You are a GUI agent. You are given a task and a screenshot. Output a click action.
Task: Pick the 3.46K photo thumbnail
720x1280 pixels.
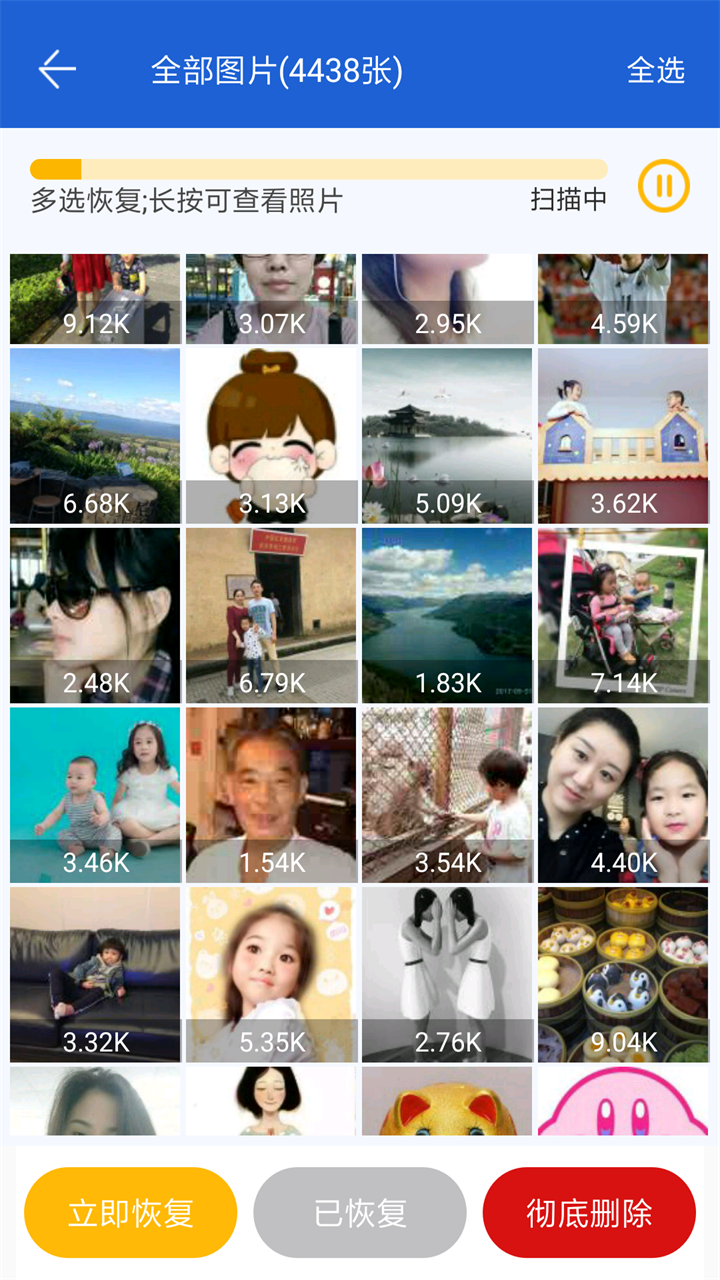pos(96,794)
